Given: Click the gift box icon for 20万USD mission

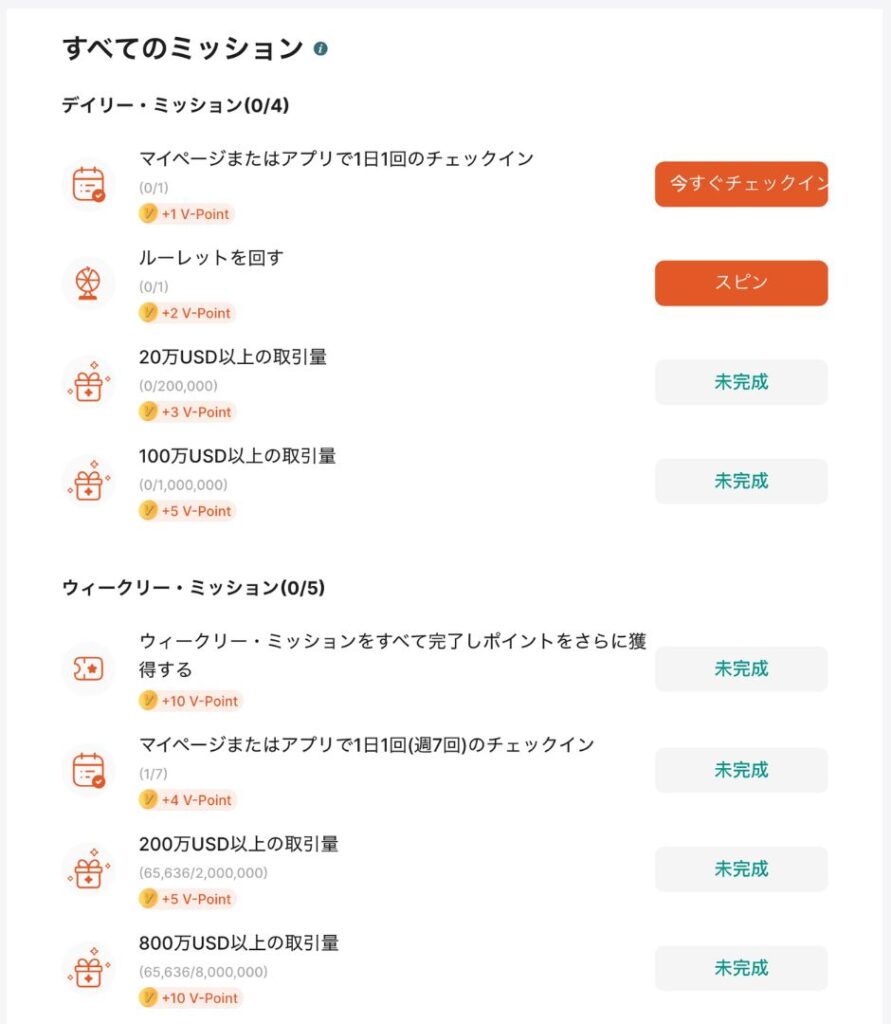Looking at the screenshot, I should [x=88, y=382].
